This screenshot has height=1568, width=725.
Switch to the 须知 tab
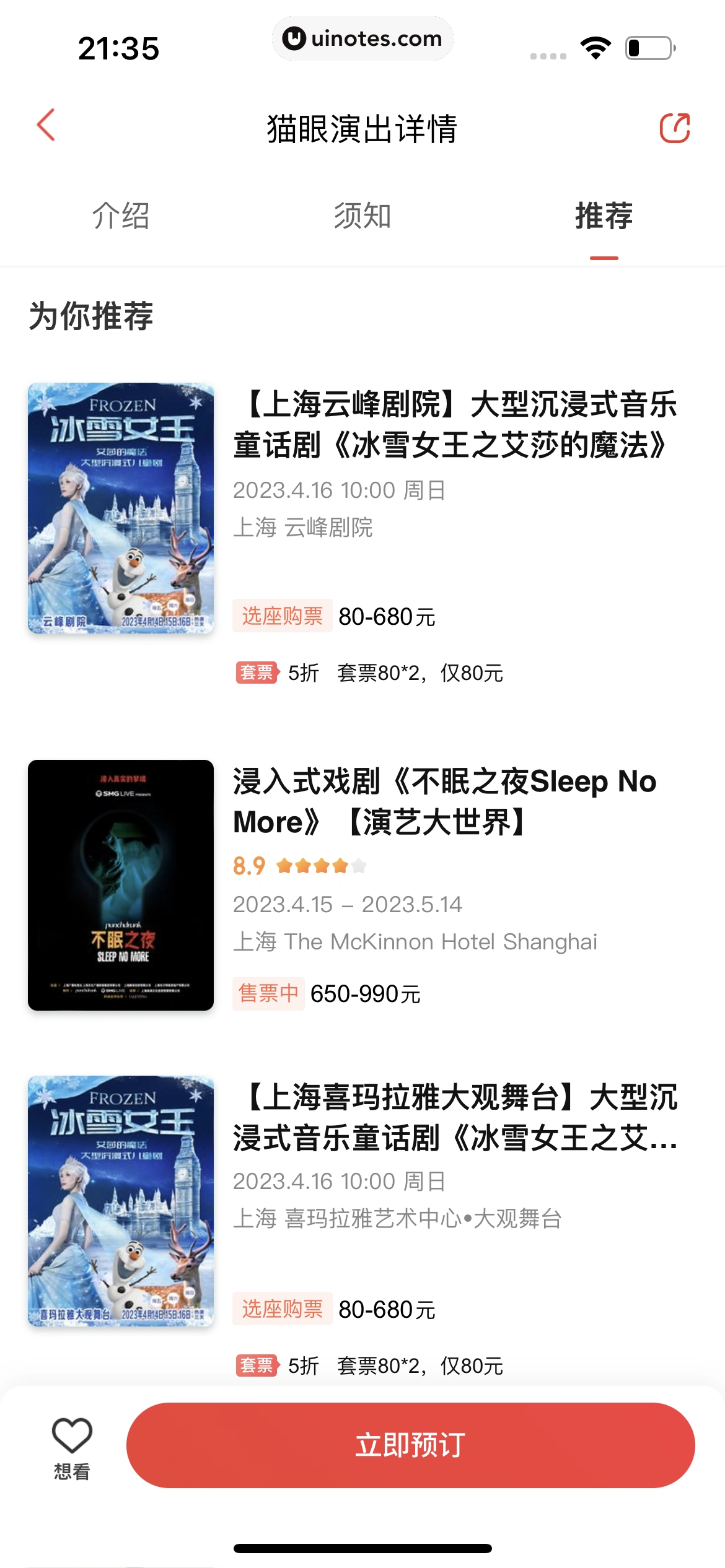[362, 216]
